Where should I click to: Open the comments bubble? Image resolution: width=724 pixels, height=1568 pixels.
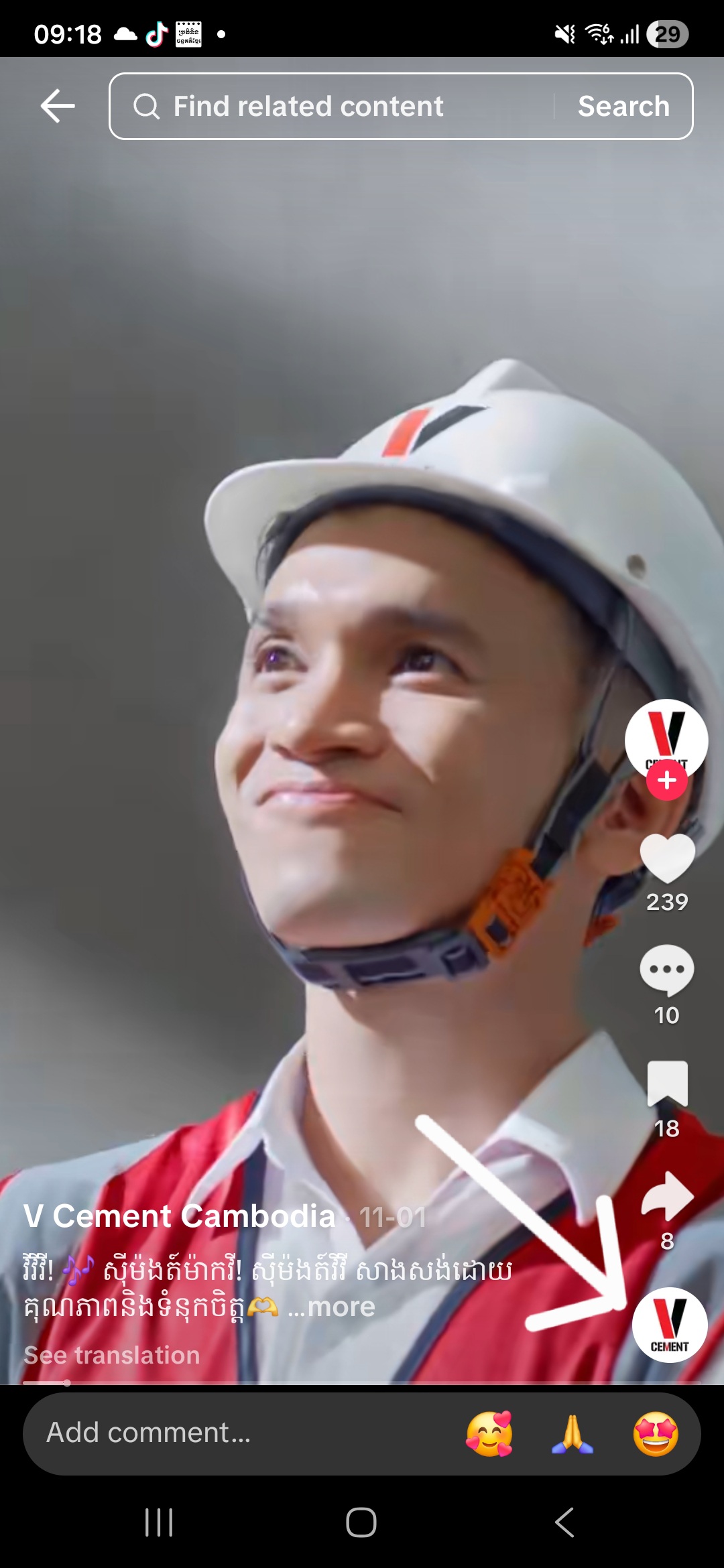pyautogui.click(x=667, y=970)
